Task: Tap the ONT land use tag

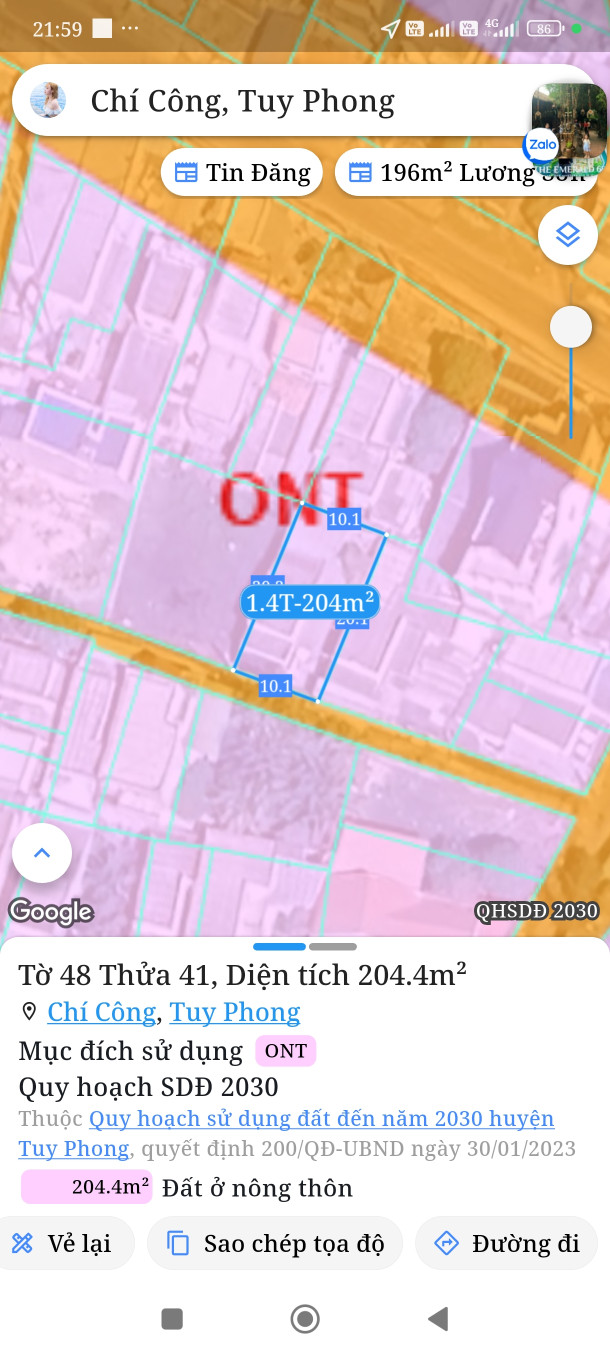Action: (286, 1051)
